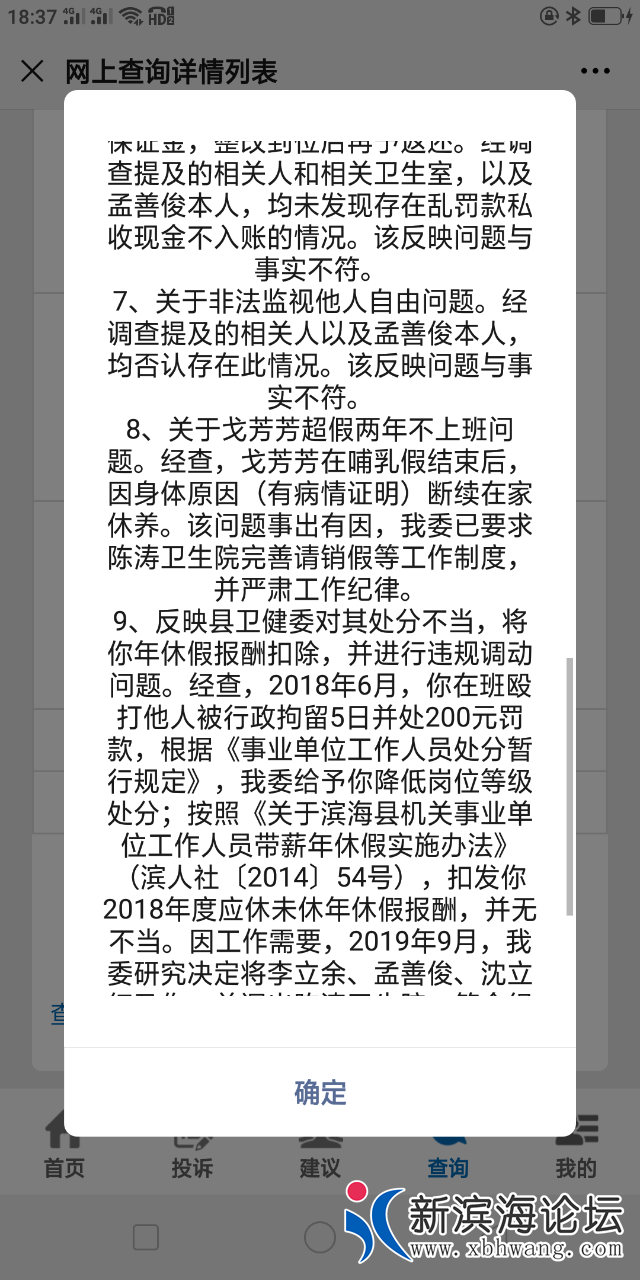Switch to the 我的 tab

pos(576,1150)
